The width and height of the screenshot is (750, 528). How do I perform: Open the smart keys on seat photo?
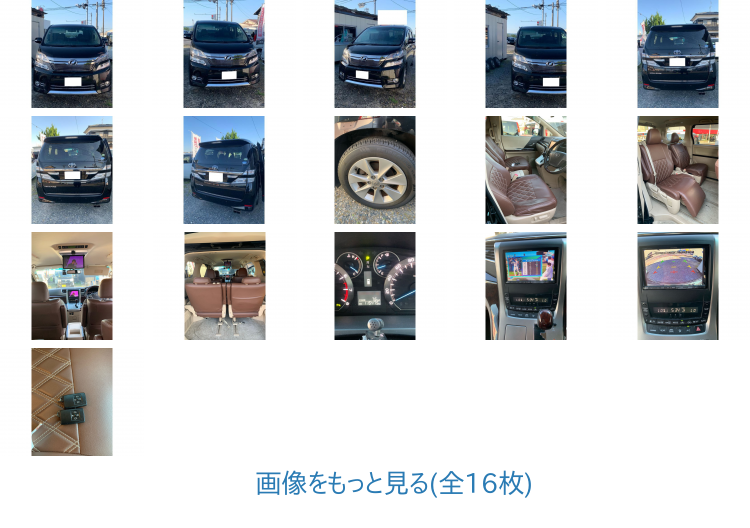(x=72, y=402)
